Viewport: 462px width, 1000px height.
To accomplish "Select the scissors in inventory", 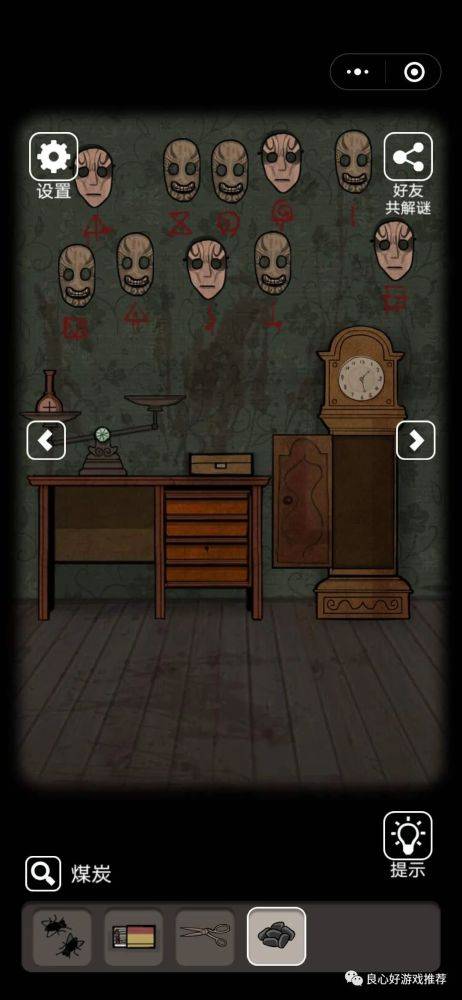I will (205, 937).
